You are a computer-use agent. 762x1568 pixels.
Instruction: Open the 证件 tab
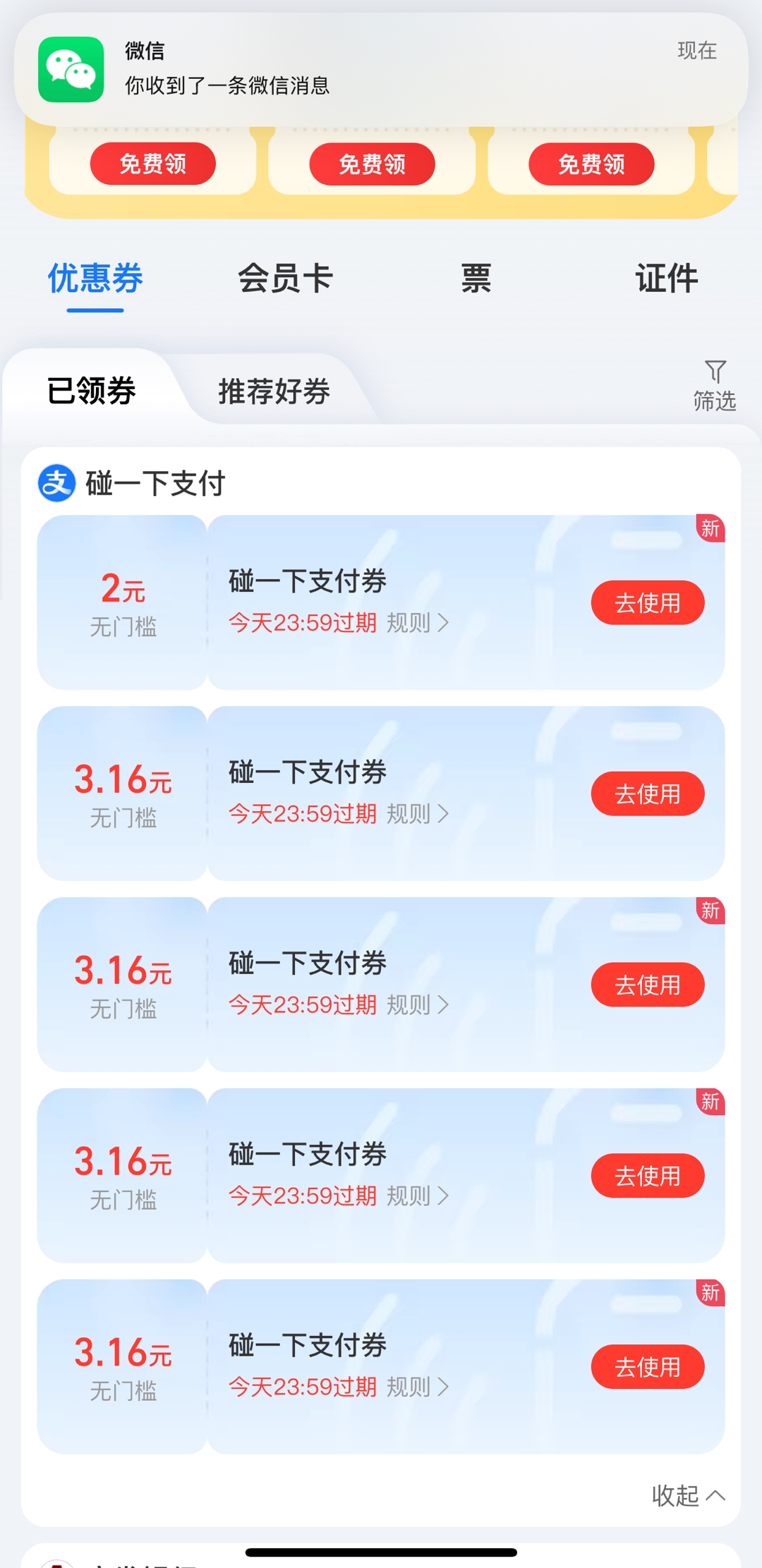point(666,278)
